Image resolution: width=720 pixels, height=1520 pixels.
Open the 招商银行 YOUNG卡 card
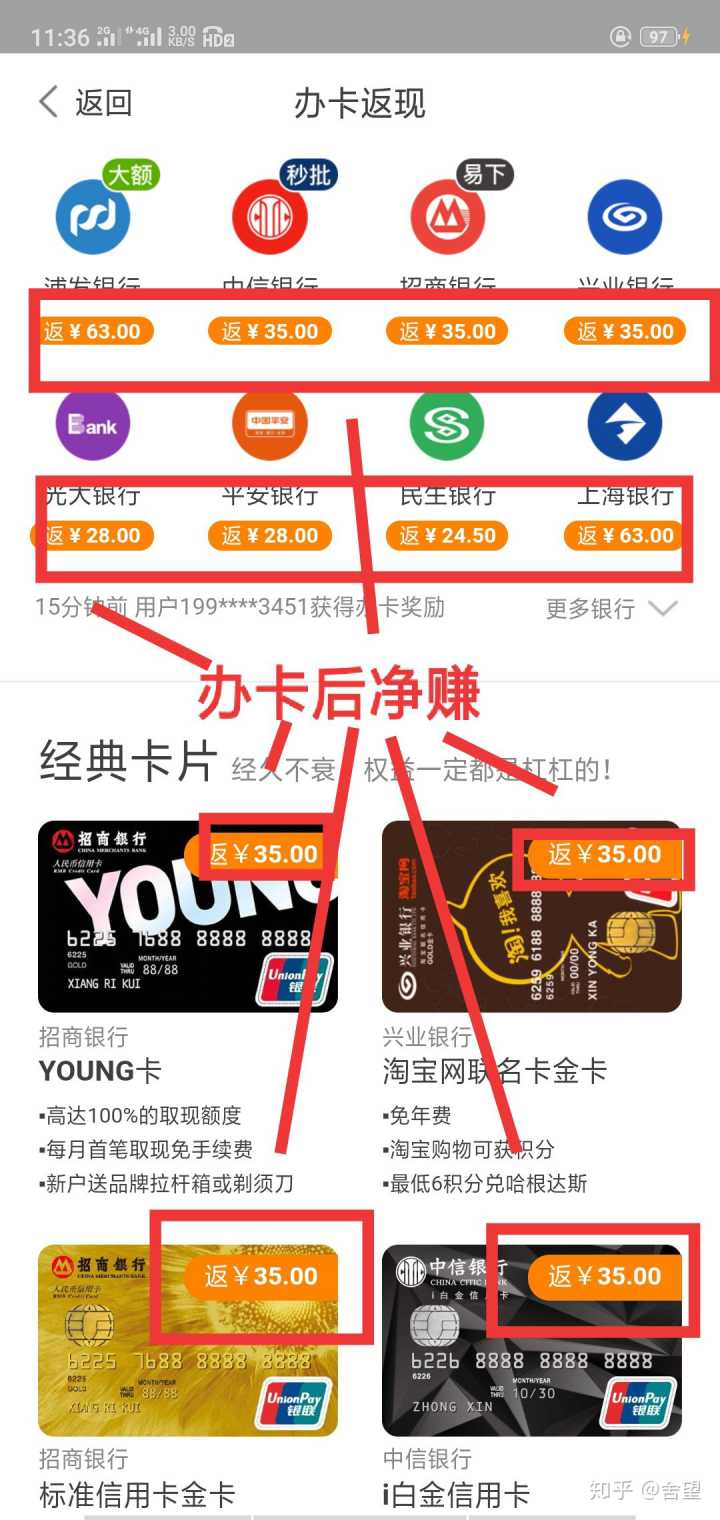(x=188, y=917)
